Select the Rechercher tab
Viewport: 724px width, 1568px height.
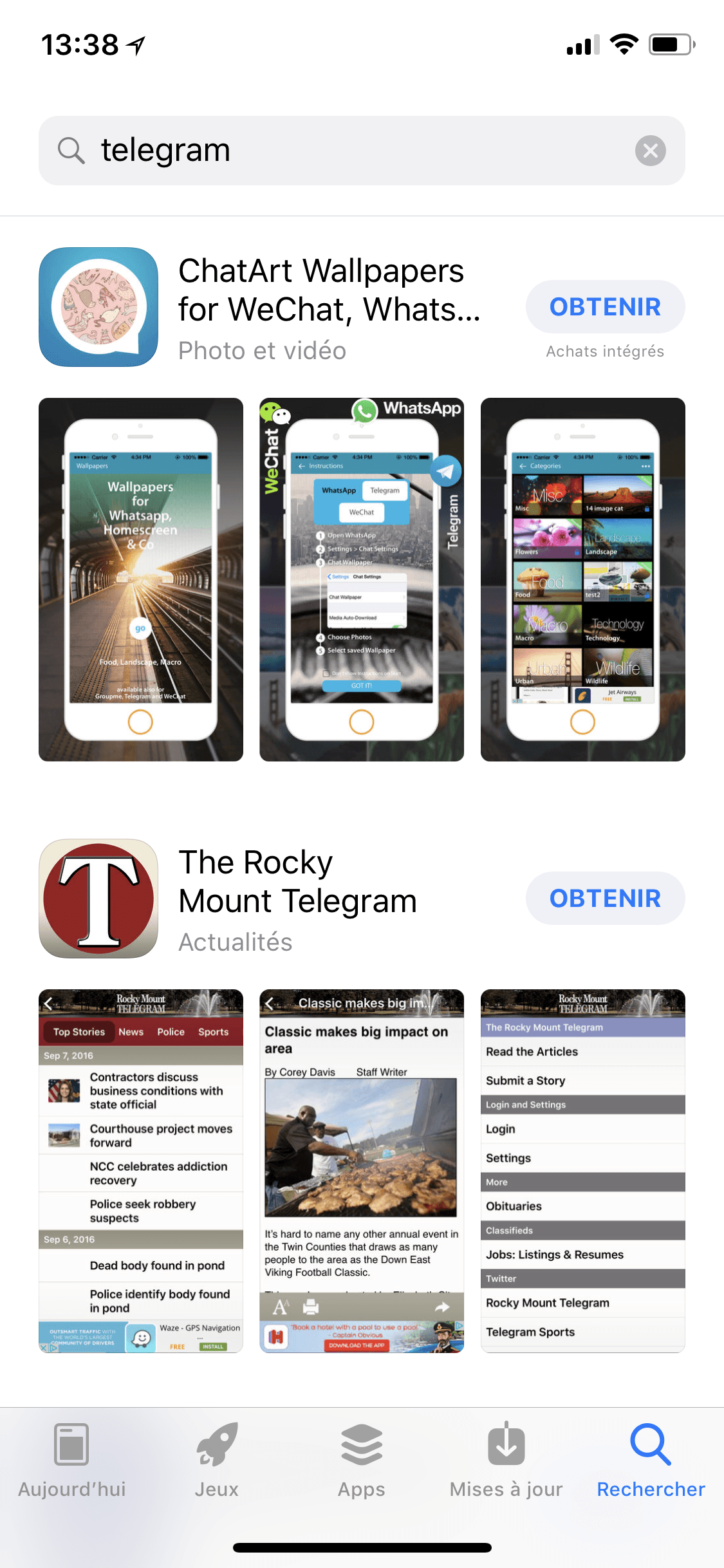click(x=651, y=1461)
